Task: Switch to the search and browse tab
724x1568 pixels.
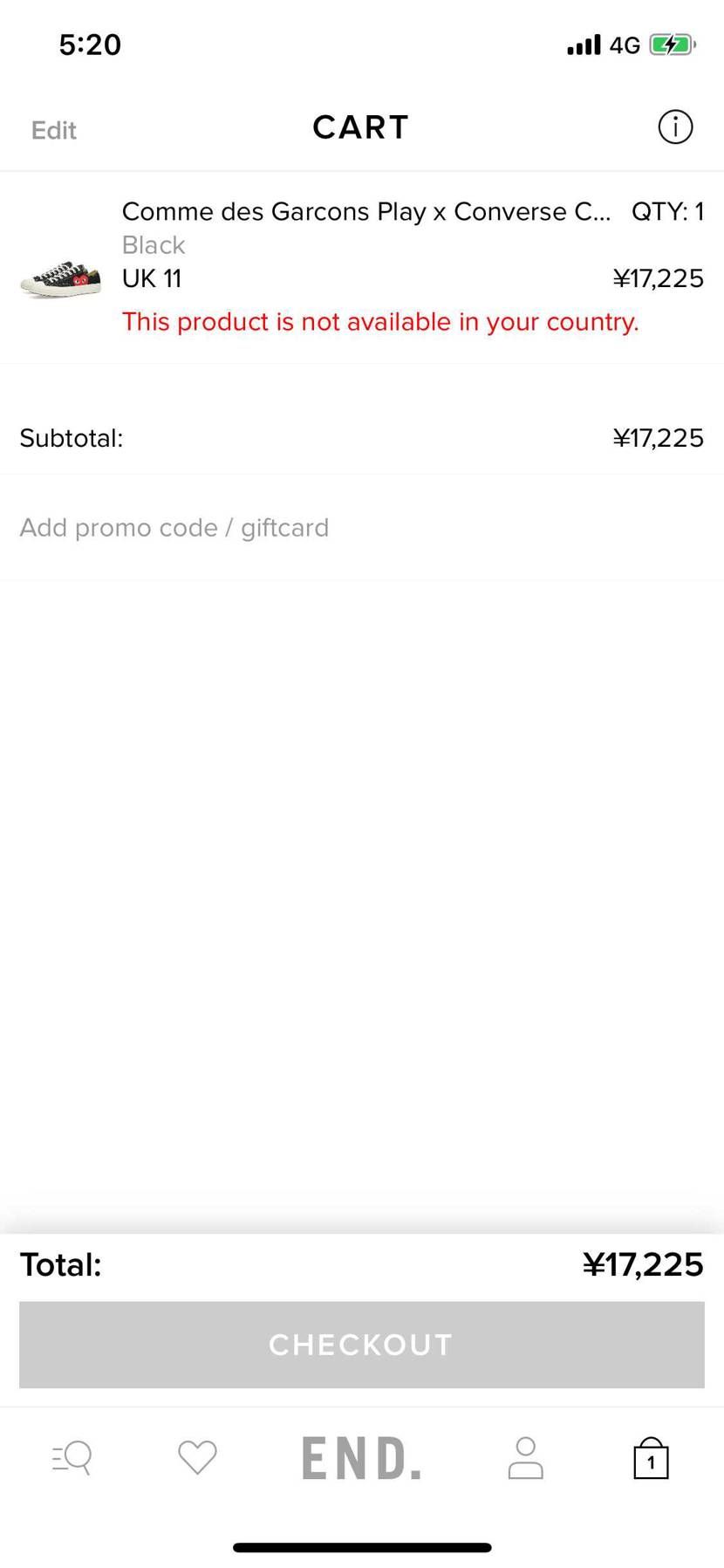Action: 72,1457
